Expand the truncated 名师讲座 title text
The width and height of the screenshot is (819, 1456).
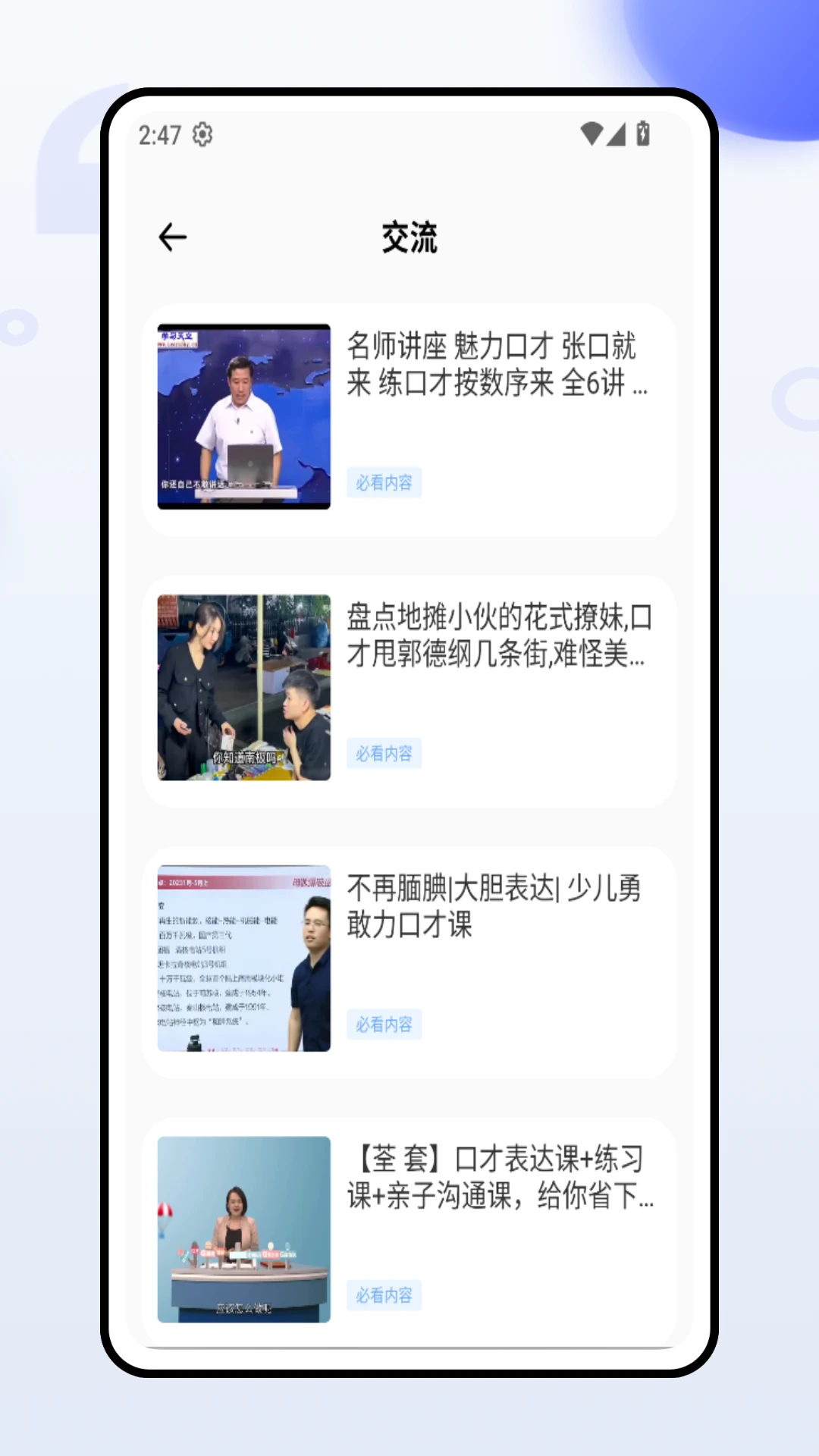(497, 368)
